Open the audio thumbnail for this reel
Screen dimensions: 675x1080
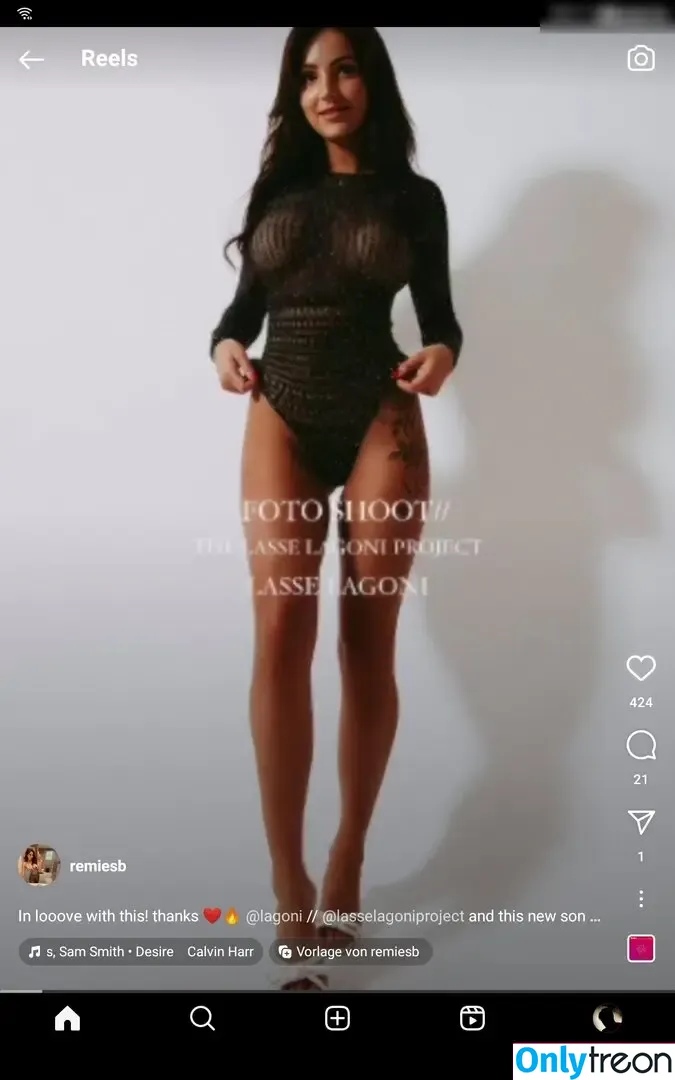click(641, 948)
